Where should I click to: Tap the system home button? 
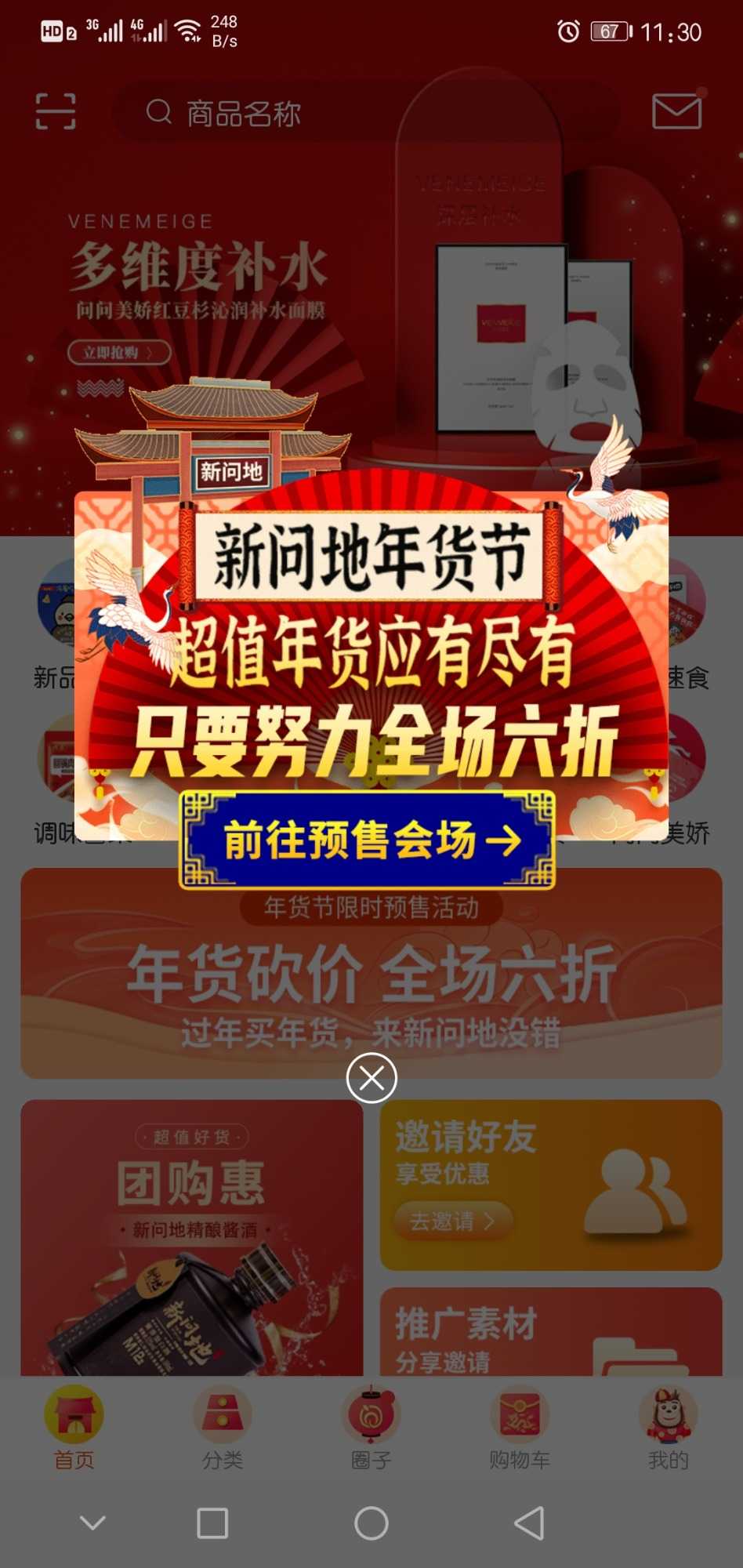[371, 1523]
